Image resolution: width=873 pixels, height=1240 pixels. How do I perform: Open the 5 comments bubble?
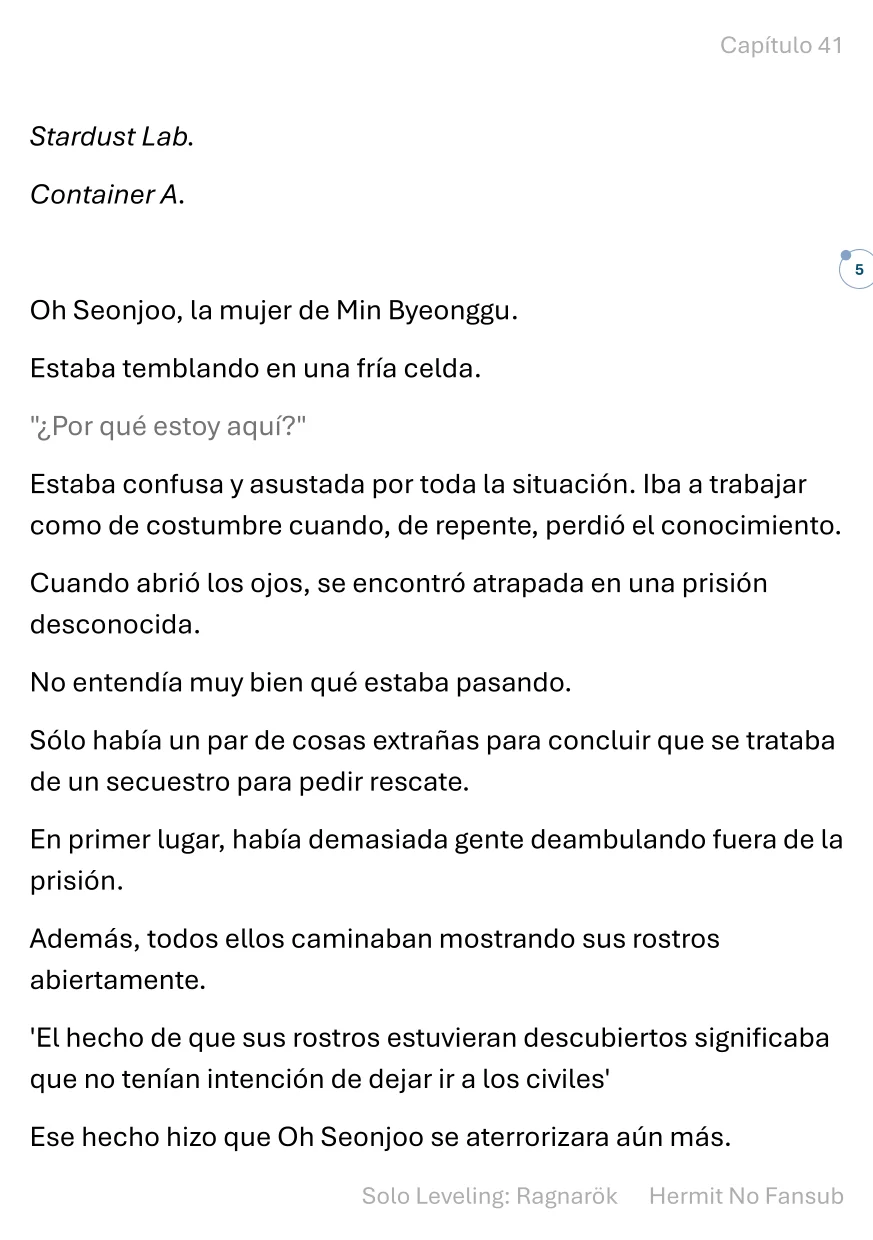tap(857, 270)
